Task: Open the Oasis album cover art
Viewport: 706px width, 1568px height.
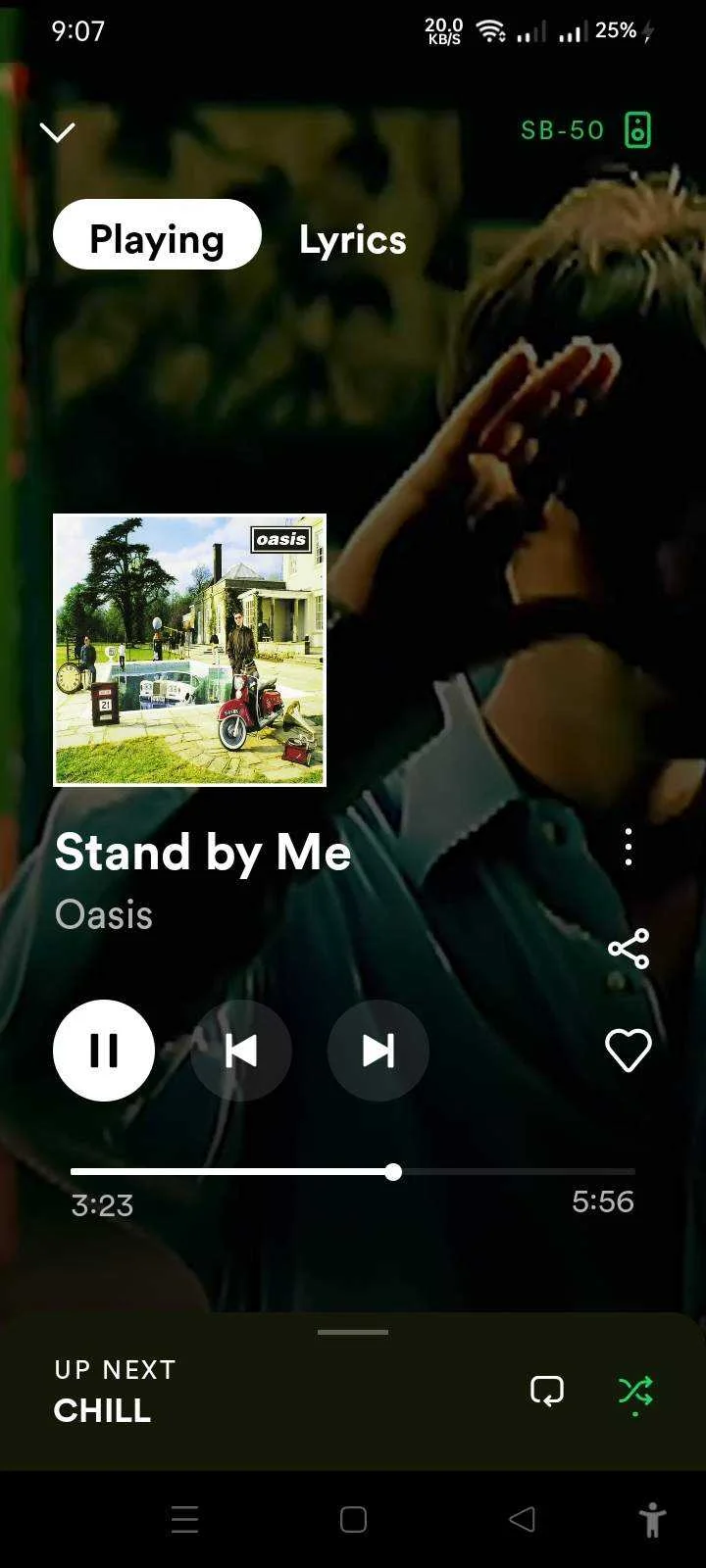Action: [x=189, y=650]
